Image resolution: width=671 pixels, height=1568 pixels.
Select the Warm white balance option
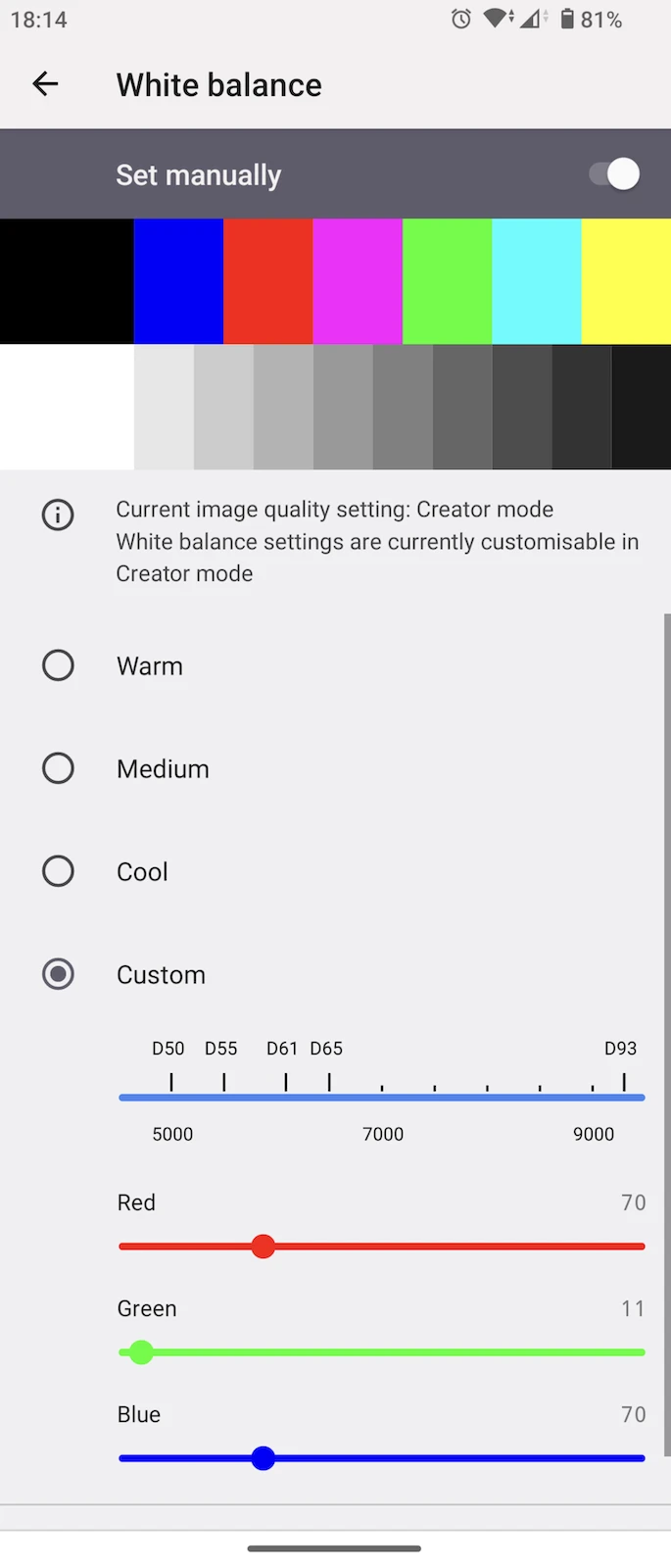click(x=59, y=665)
